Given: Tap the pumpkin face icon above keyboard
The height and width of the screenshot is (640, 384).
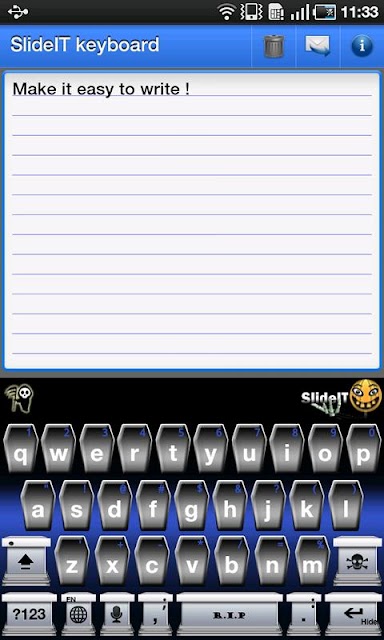Looking at the screenshot, I should click(366, 396).
